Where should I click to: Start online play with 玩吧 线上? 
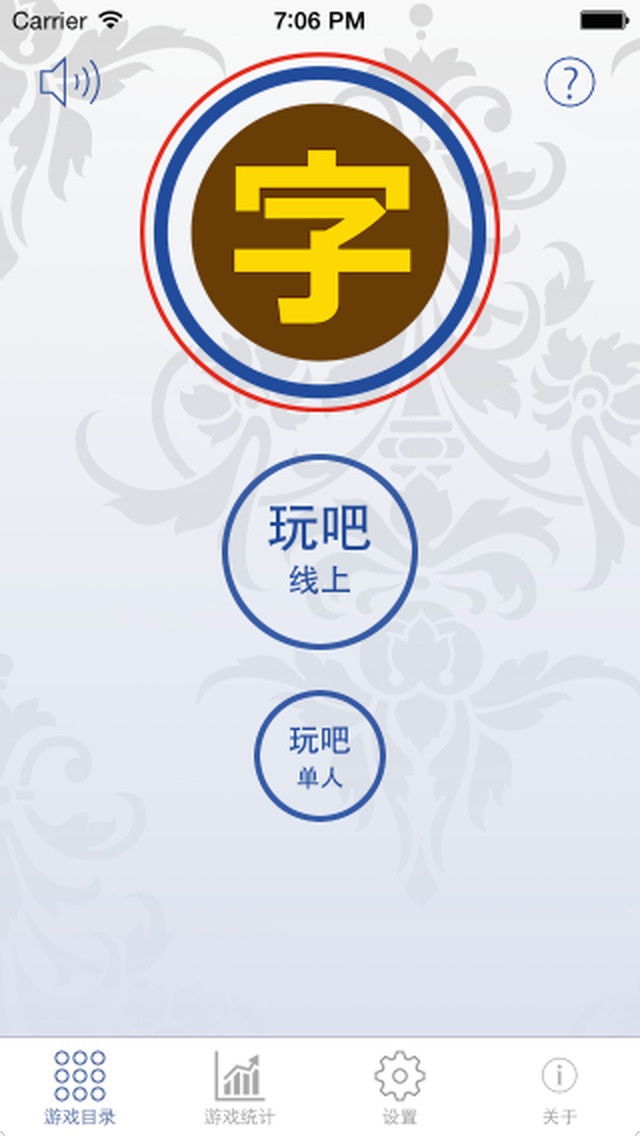[319, 552]
